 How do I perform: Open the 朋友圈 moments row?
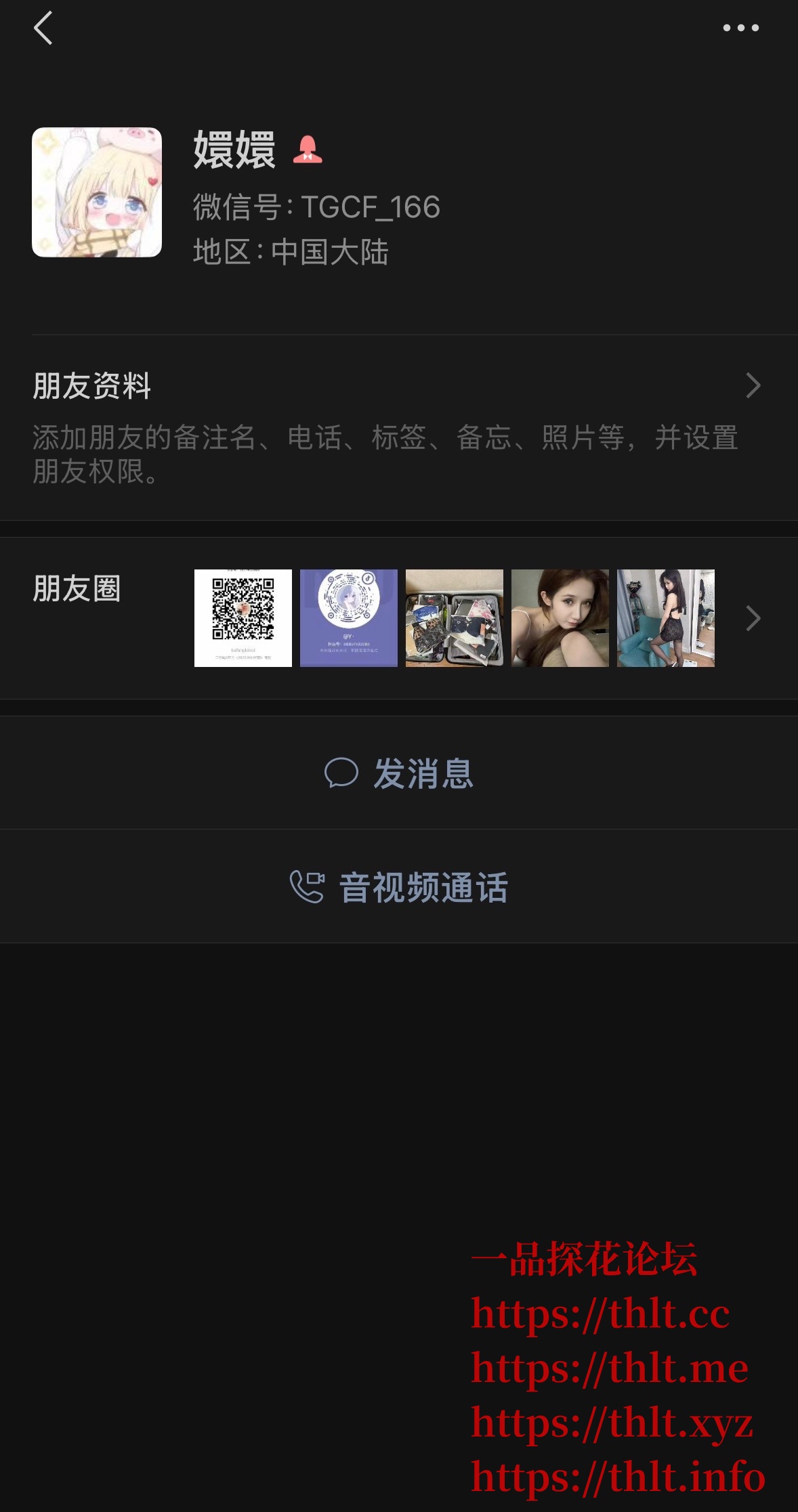398,618
